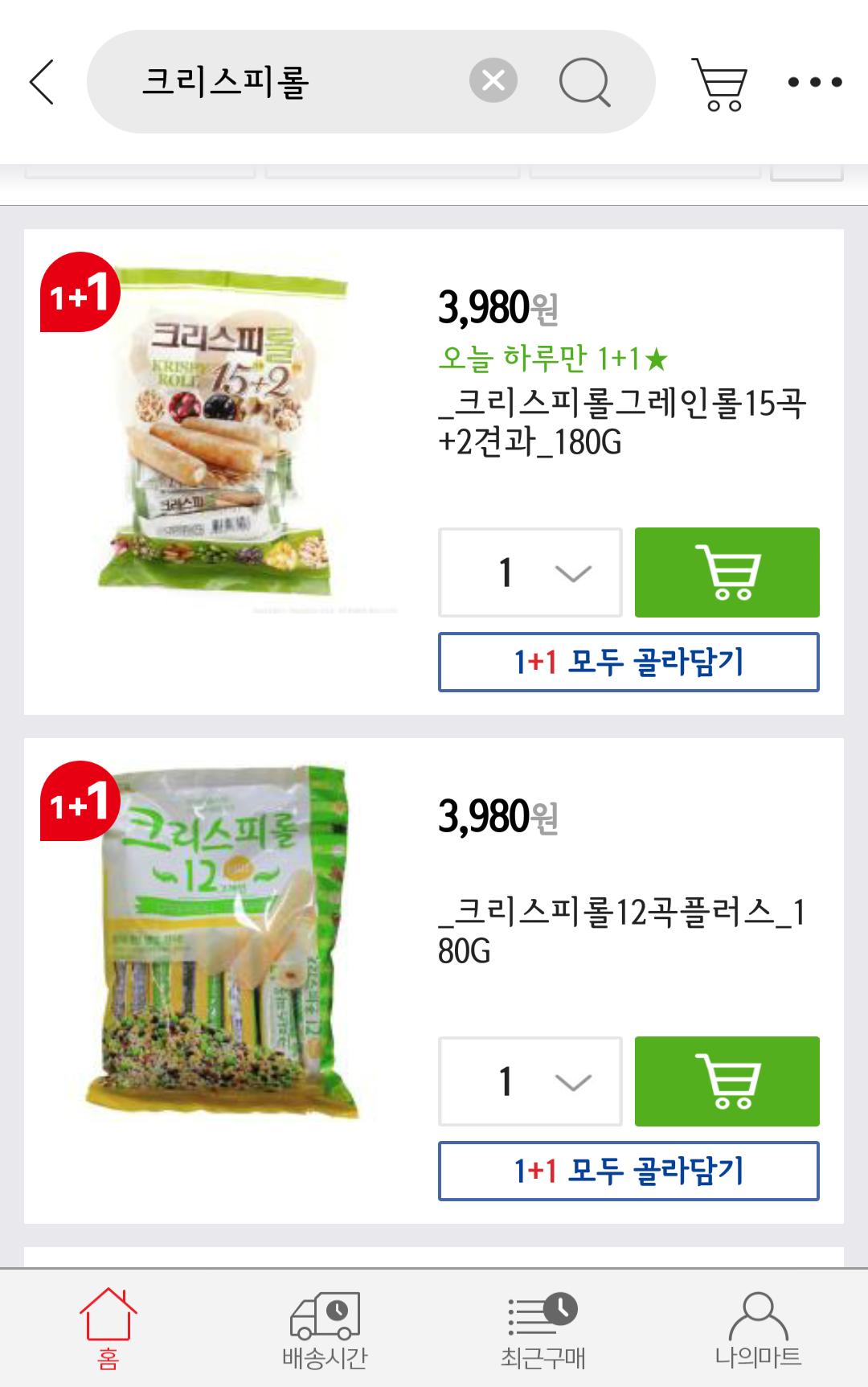868x1387 pixels.
Task: Go back using the back arrow
Action: pyautogui.click(x=42, y=82)
